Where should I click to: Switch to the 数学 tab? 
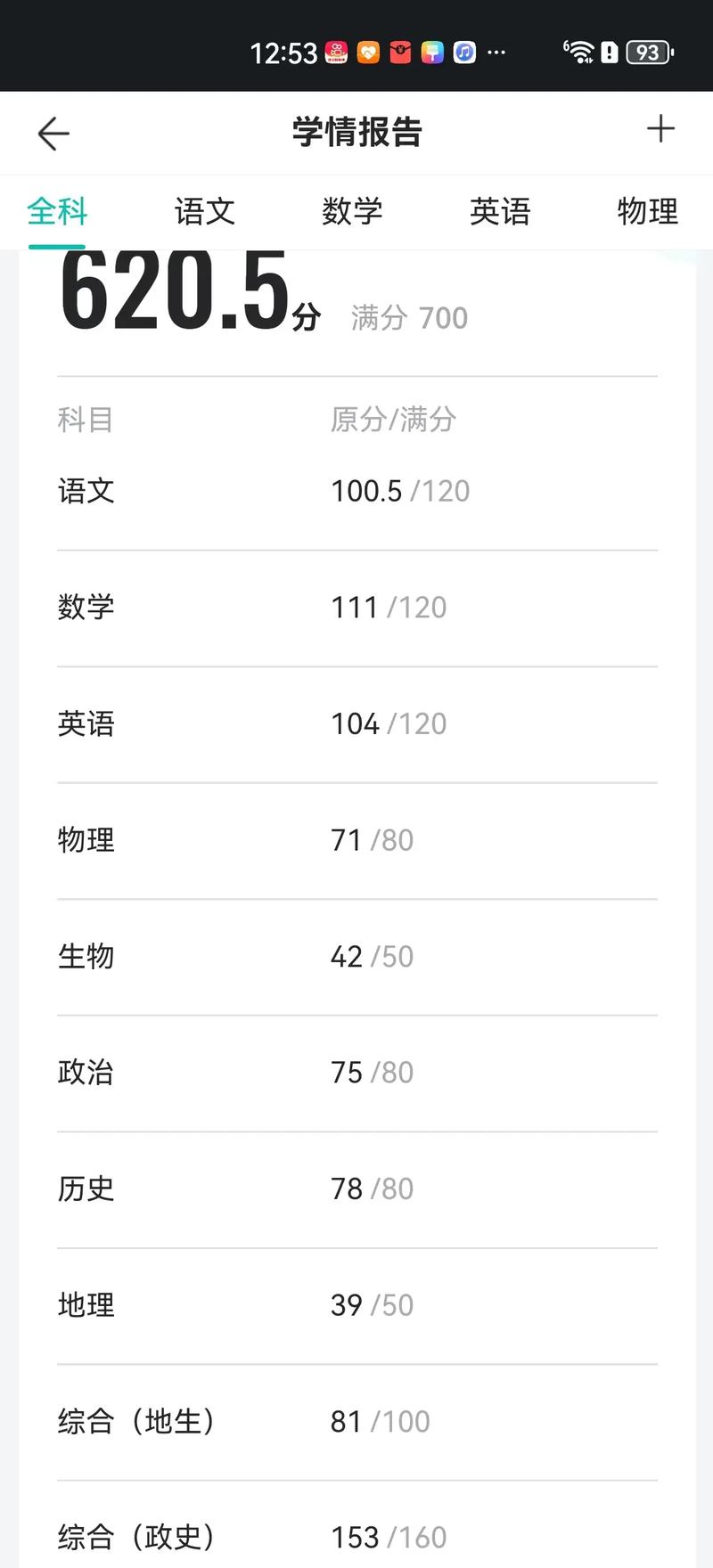(x=352, y=212)
